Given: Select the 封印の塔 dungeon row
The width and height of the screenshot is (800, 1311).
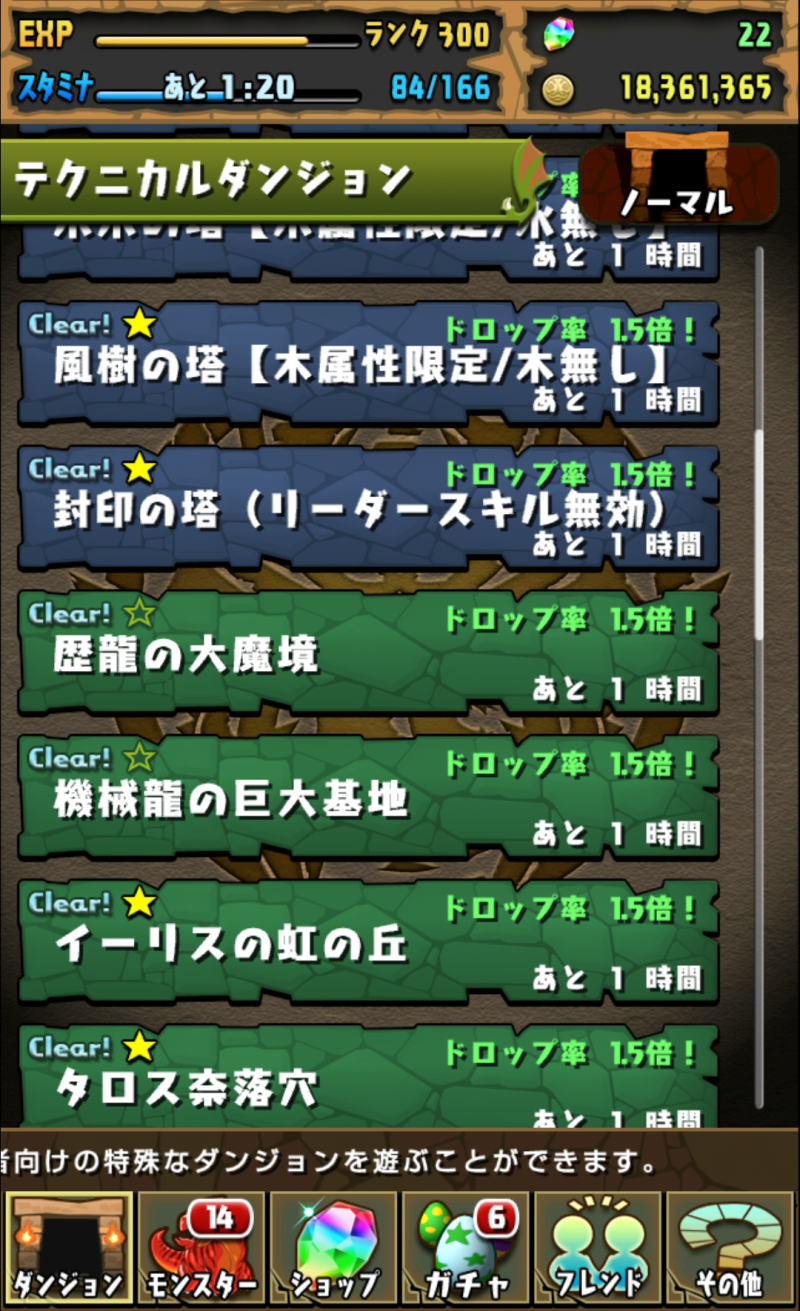Looking at the screenshot, I should (368, 510).
